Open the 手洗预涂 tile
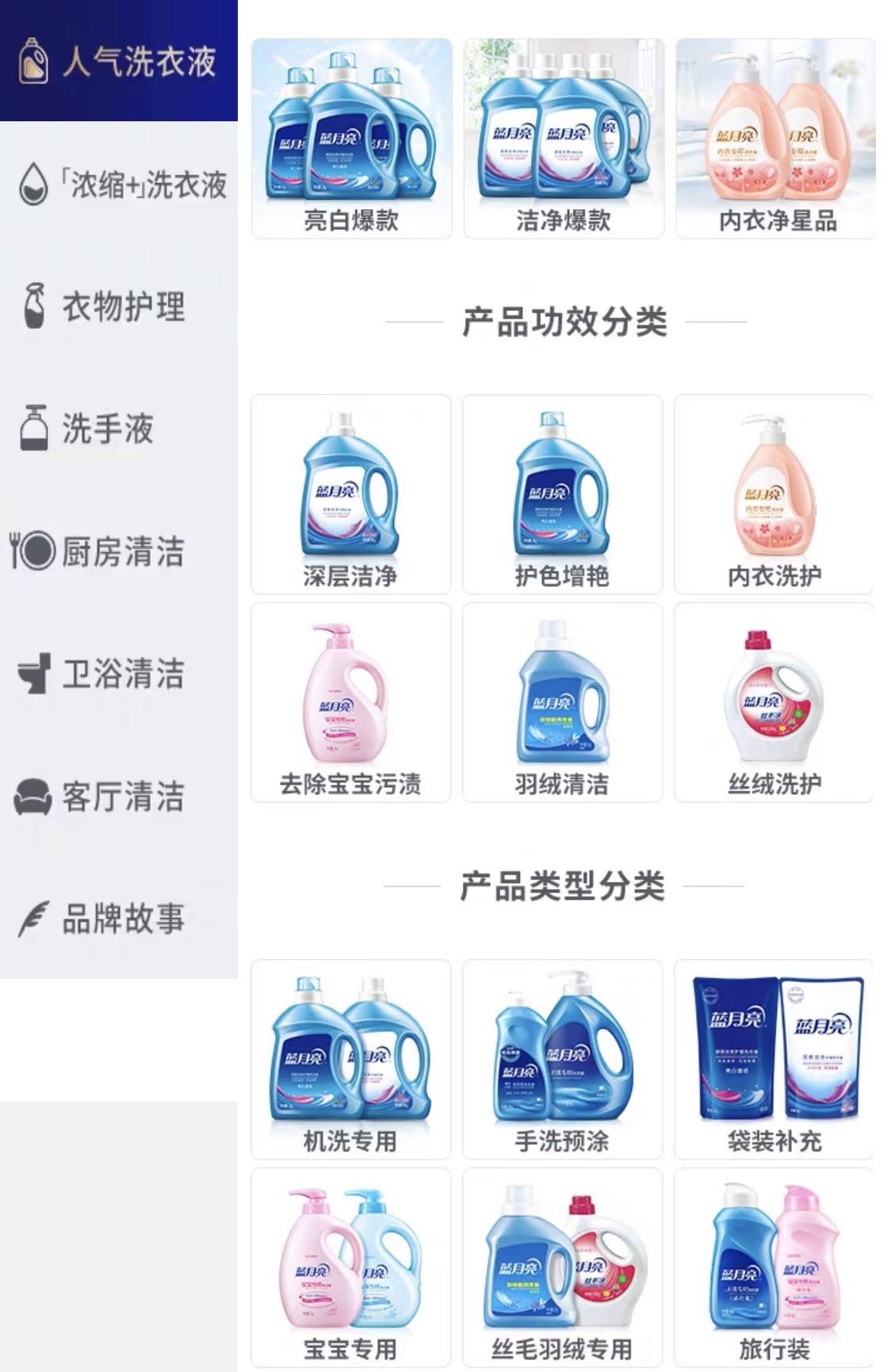This screenshot has width=891, height=1372. pos(562,1059)
